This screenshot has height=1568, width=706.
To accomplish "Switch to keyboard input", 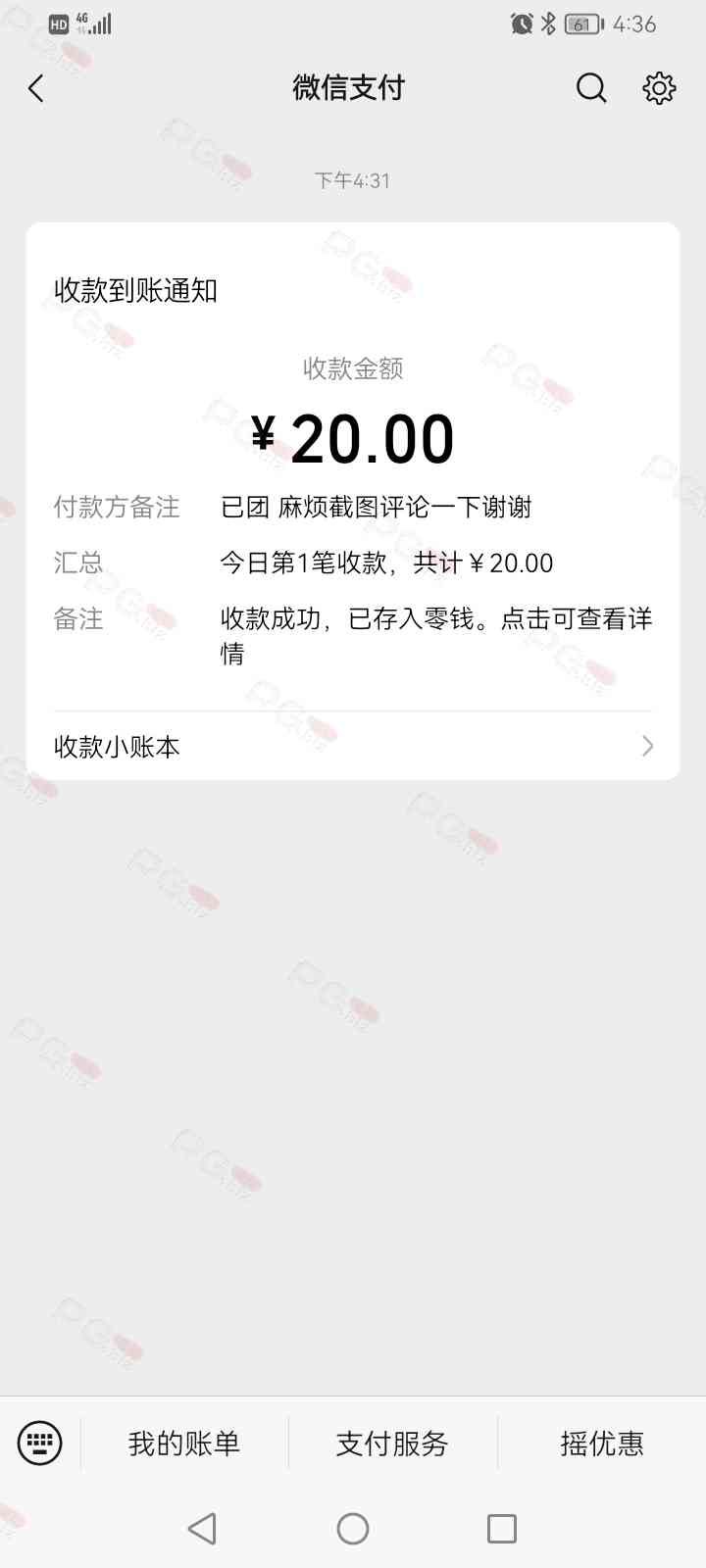I will [x=40, y=1443].
